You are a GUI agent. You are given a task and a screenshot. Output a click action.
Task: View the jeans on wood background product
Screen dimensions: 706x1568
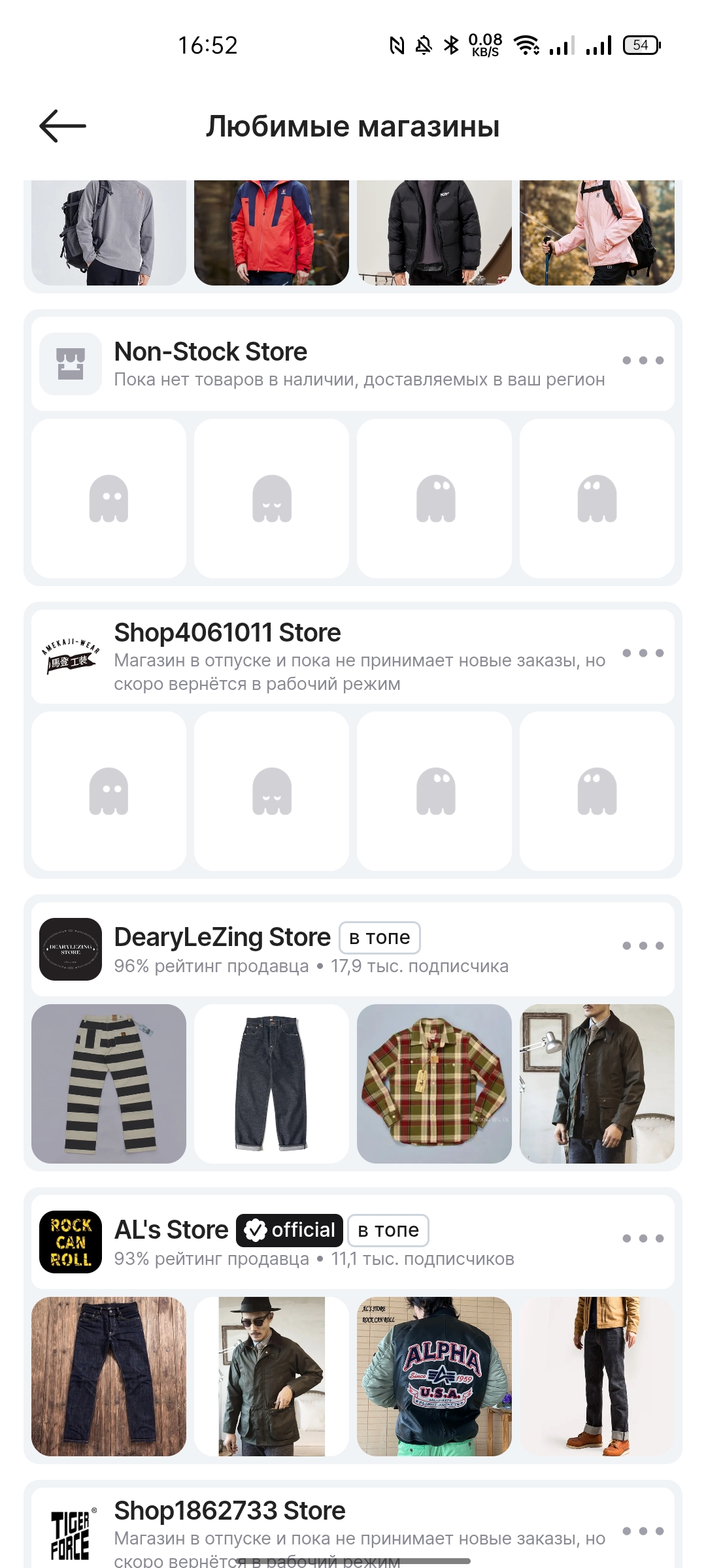[109, 1377]
